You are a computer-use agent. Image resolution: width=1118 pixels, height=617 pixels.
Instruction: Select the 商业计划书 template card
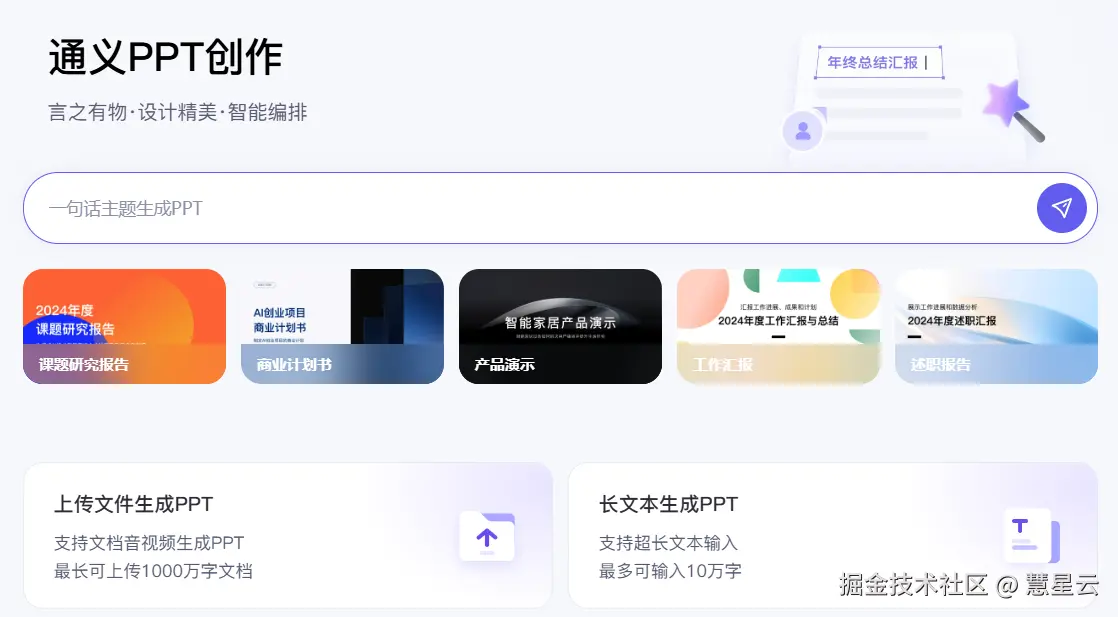342,326
